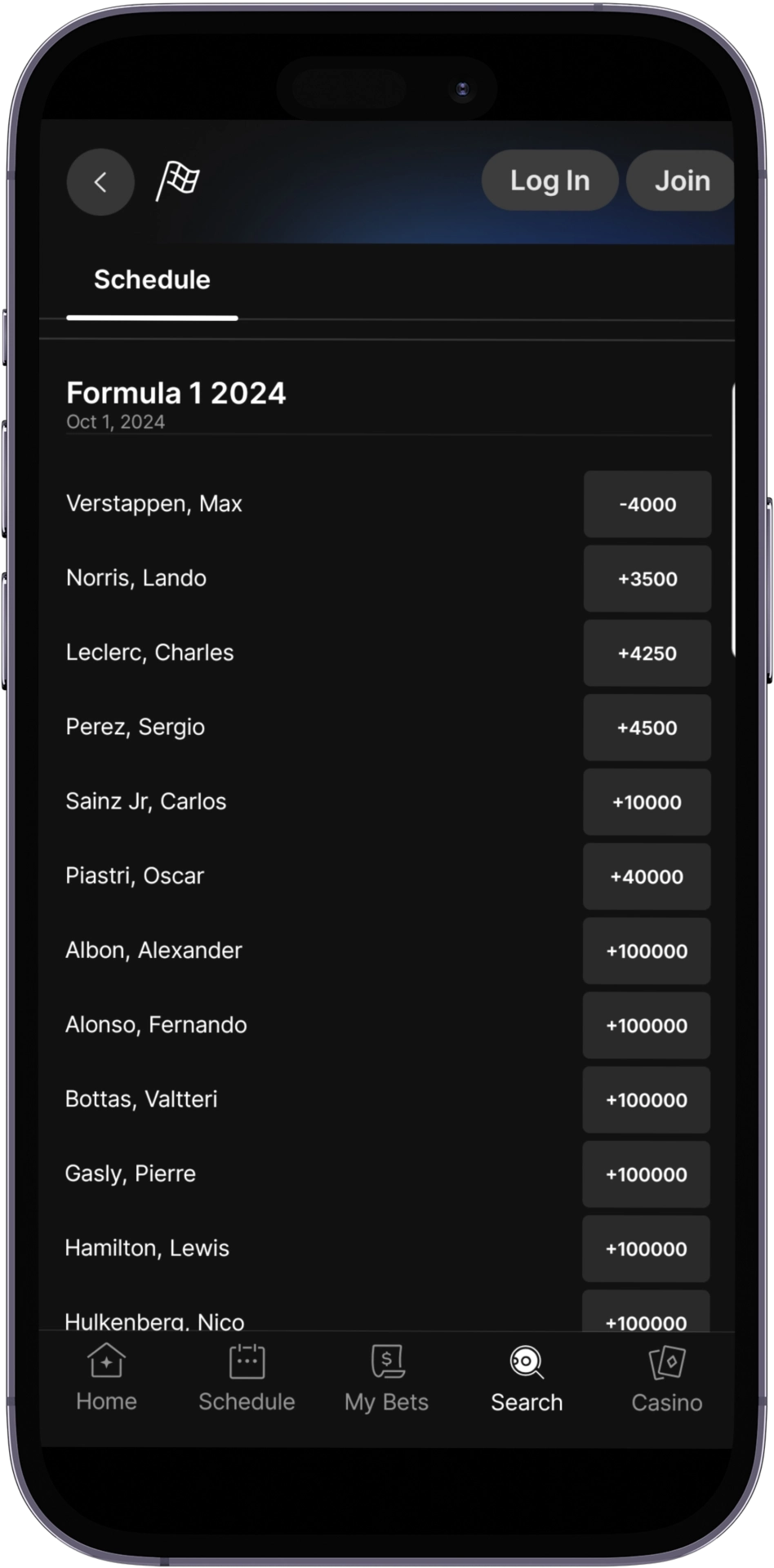Pick Norris, Lando at +3500
The width and height of the screenshot is (774, 1568).
click(x=647, y=578)
